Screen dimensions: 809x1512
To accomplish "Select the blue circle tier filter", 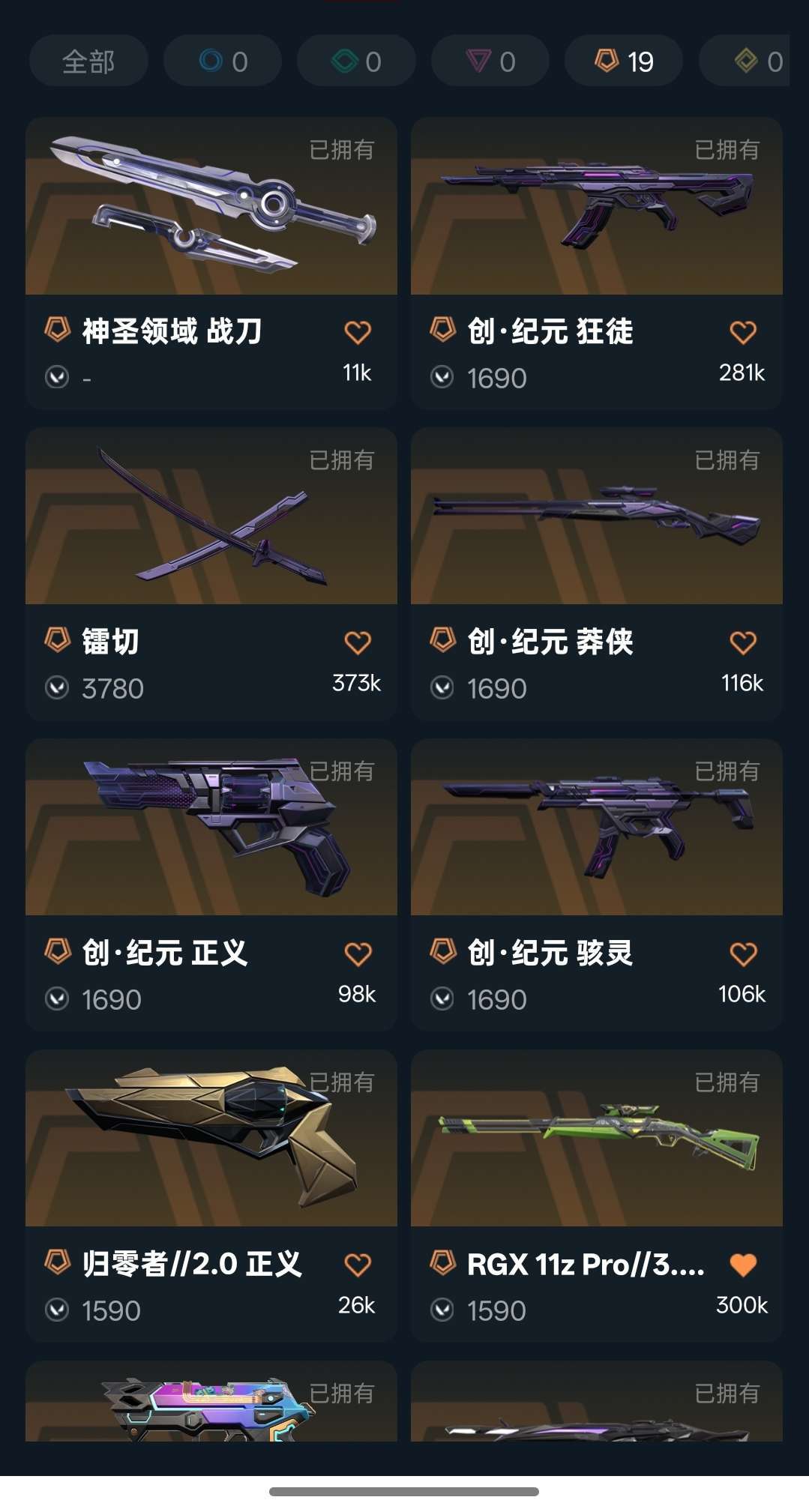I will (223, 61).
